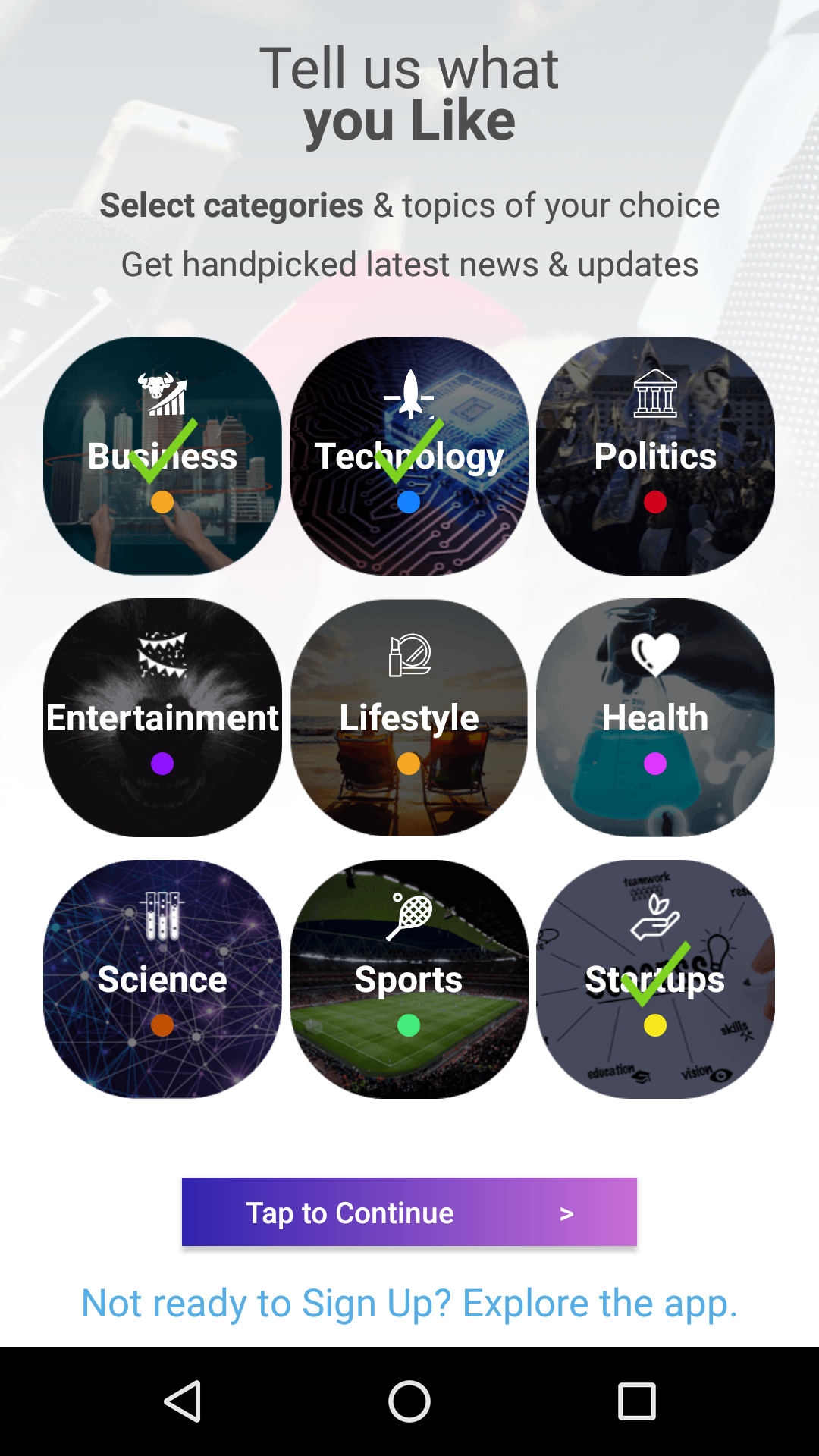
Task: Explore the app without signing up
Action: 409,1303
